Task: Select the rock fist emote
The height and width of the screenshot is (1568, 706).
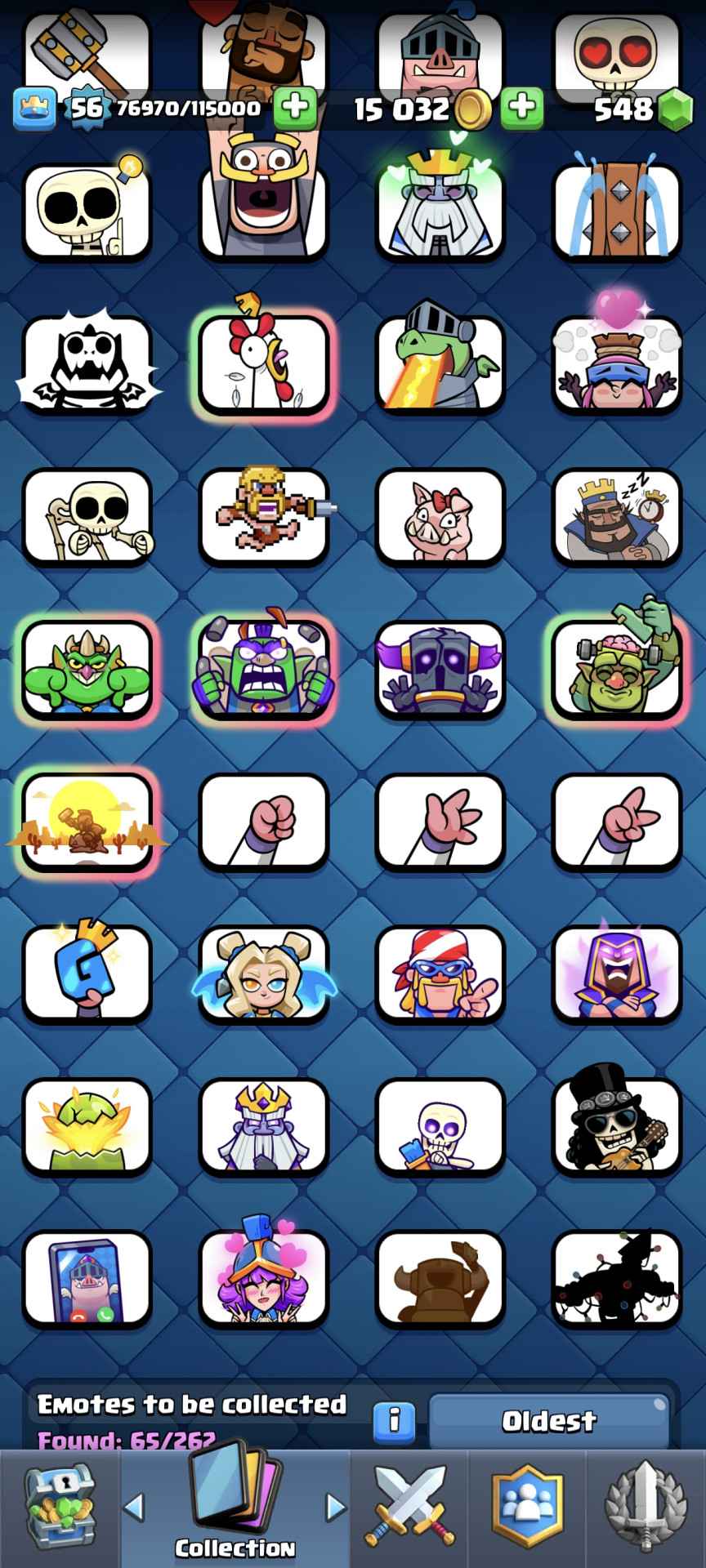Action: pyautogui.click(x=263, y=822)
